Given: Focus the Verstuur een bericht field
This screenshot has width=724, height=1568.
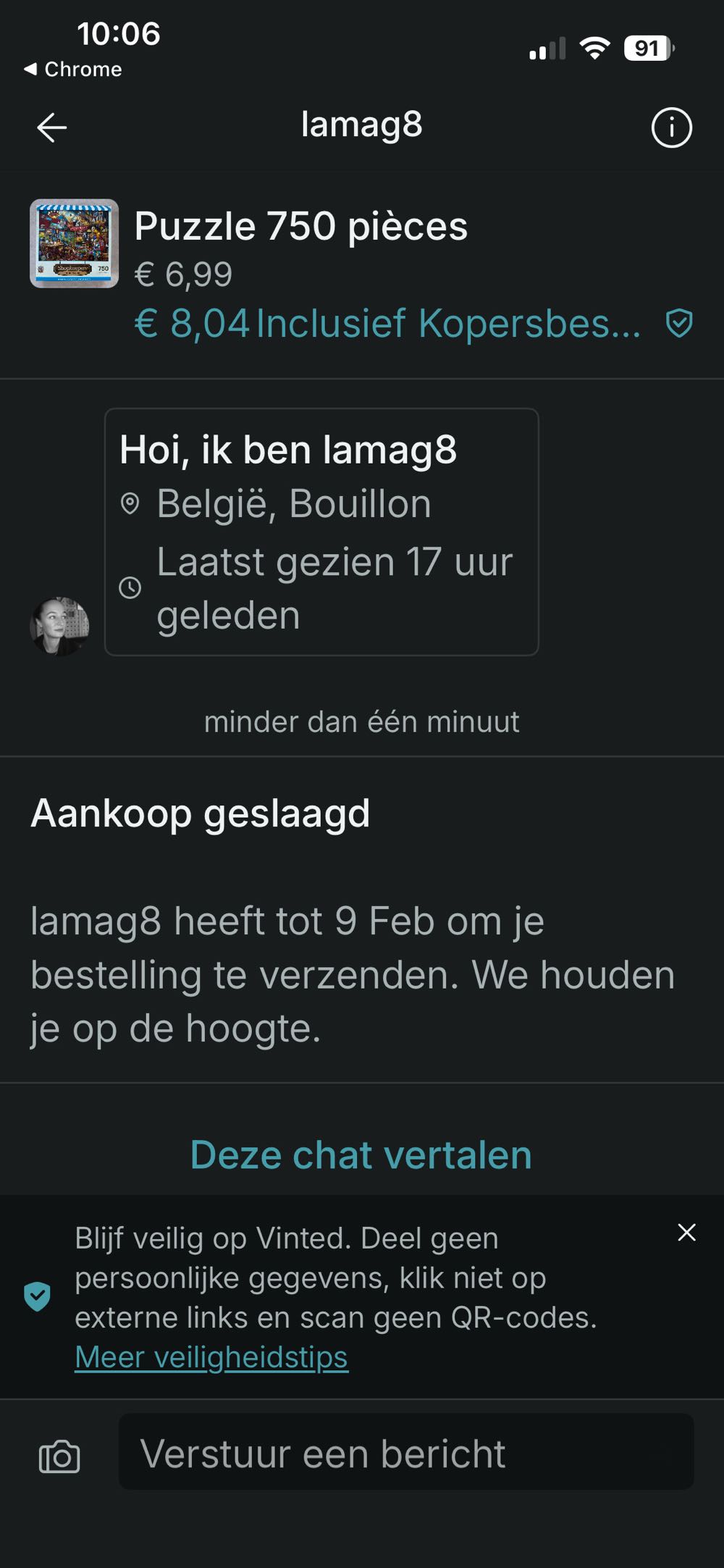Looking at the screenshot, I should tap(405, 1454).
